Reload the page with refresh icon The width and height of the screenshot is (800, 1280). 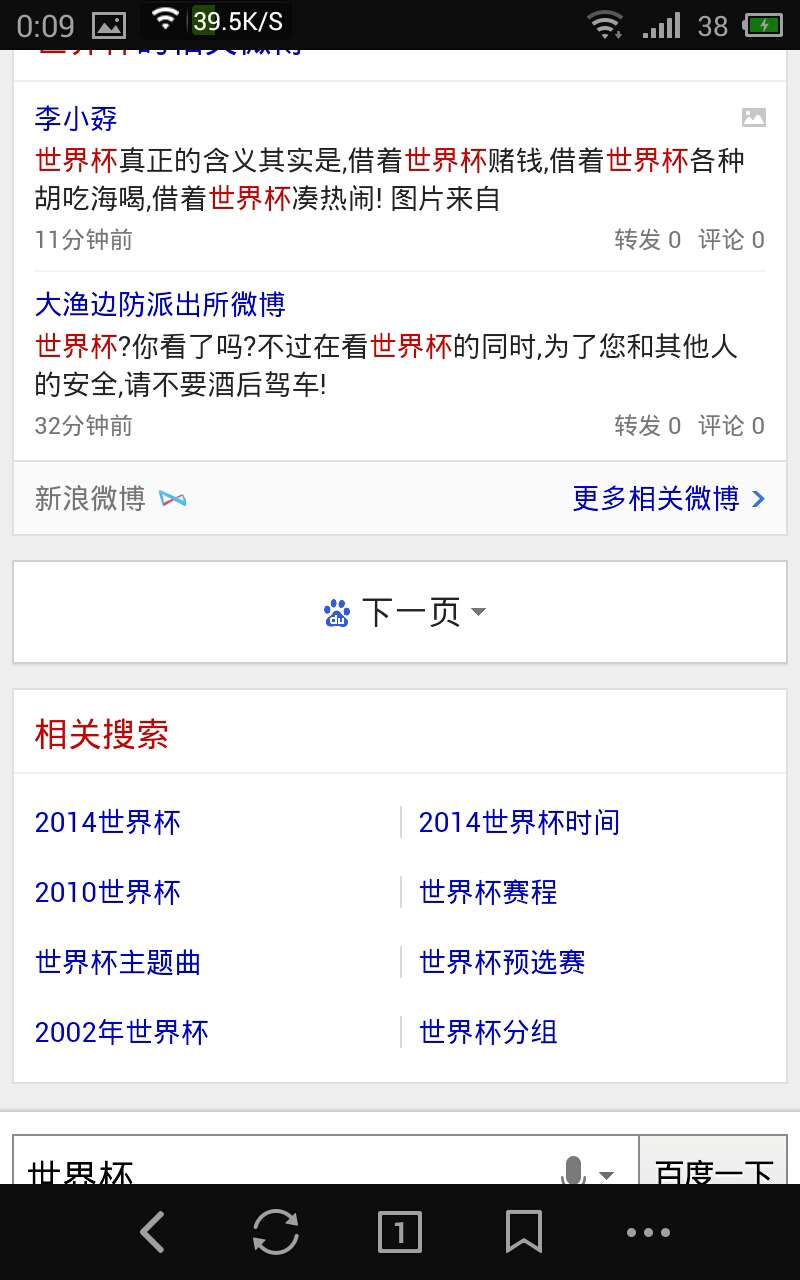pyautogui.click(x=275, y=1232)
